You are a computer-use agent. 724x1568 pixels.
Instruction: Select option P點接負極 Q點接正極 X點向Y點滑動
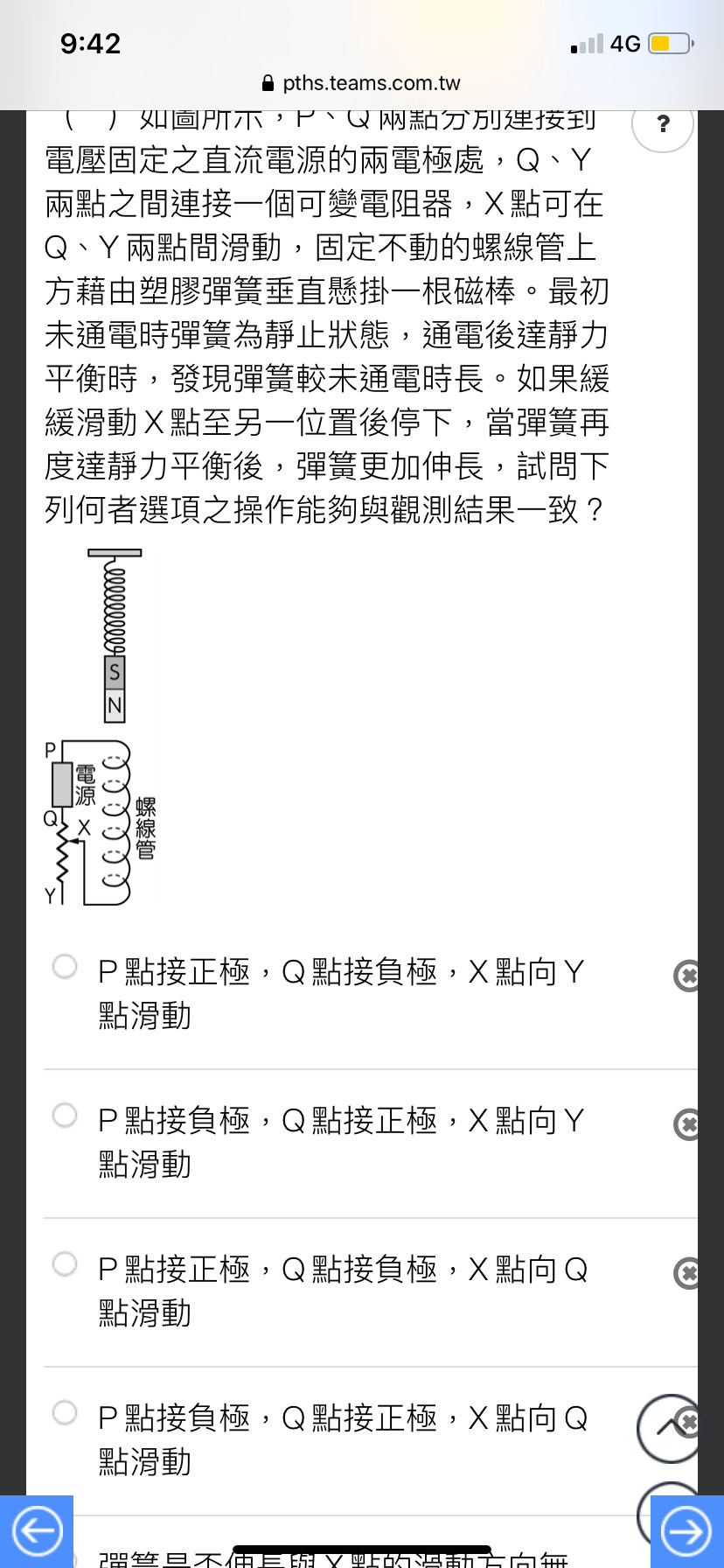point(65,1116)
